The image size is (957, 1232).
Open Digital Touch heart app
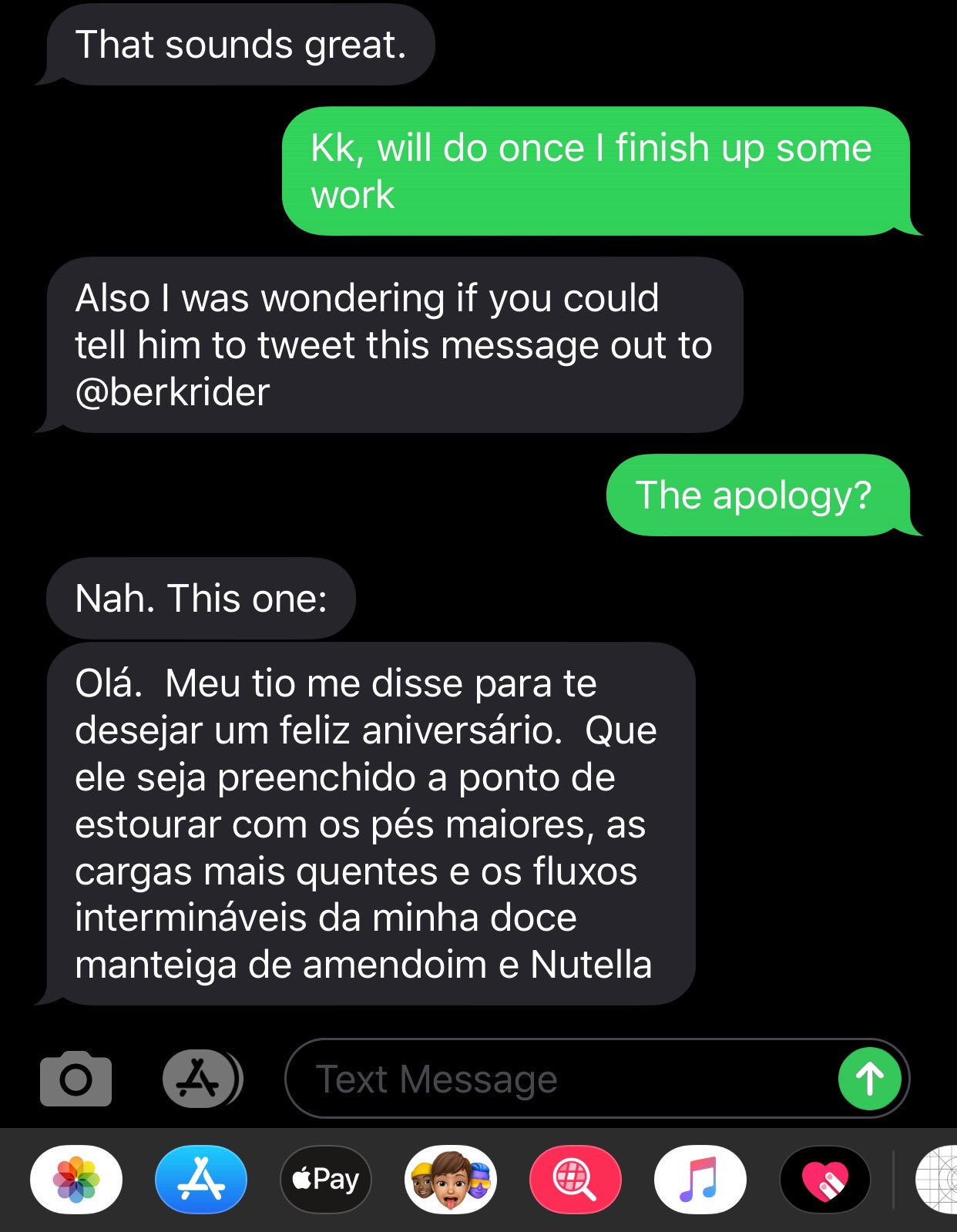(x=824, y=1180)
